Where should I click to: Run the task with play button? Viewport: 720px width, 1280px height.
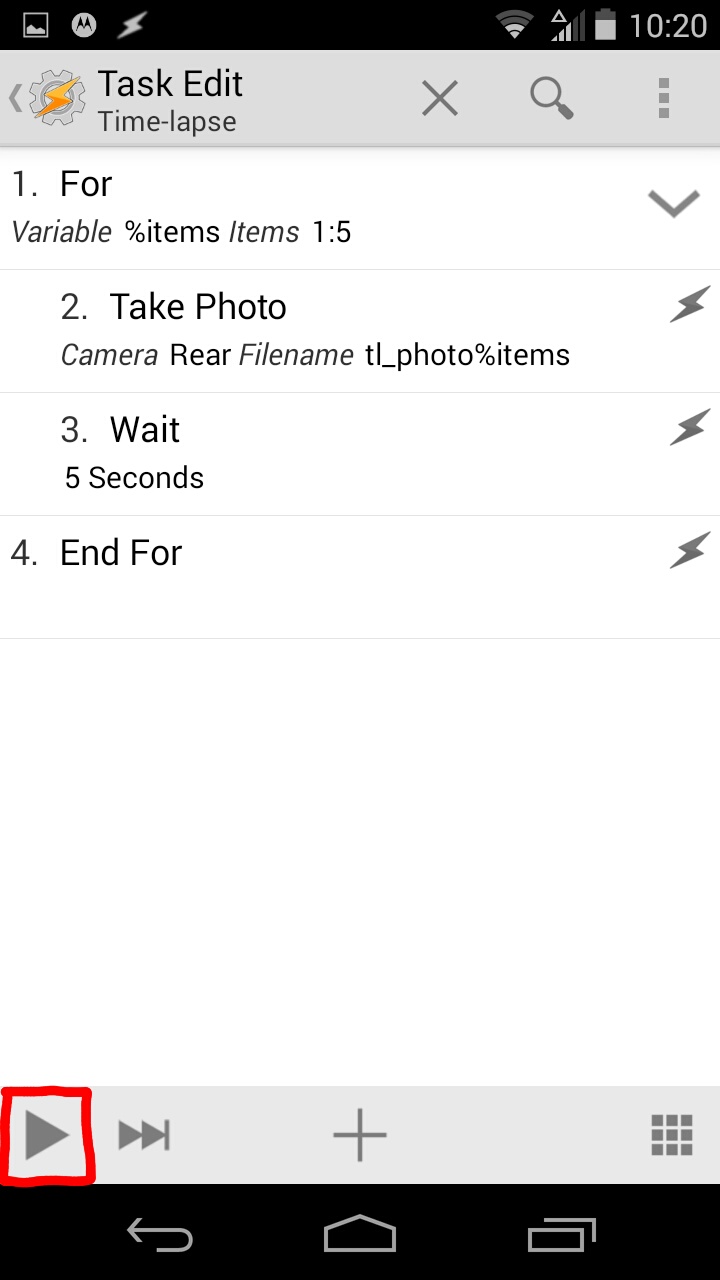[47, 1136]
